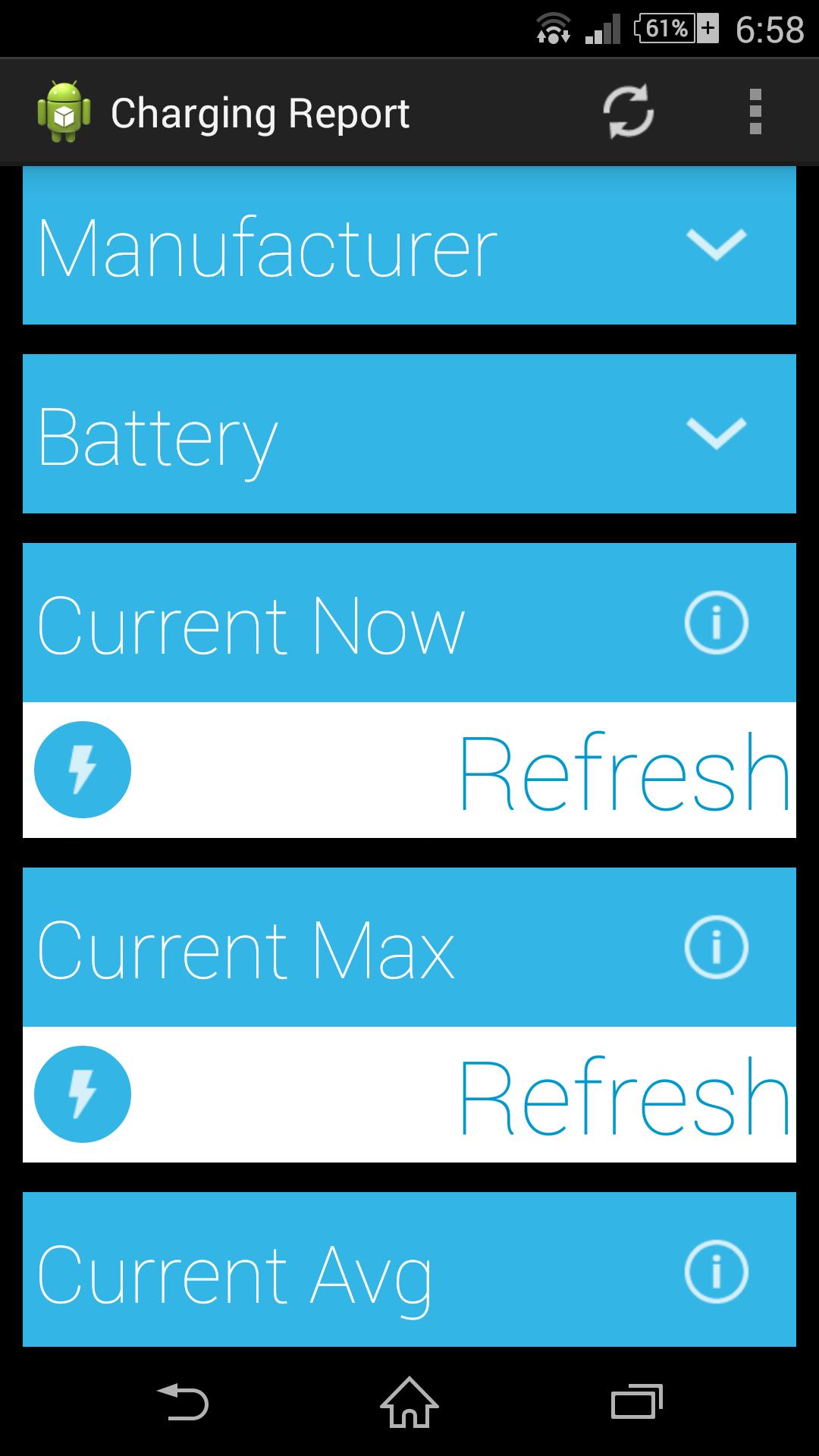Image resolution: width=819 pixels, height=1456 pixels.
Task: Tap the lightning bolt icon under Current Now
Action: [83, 769]
